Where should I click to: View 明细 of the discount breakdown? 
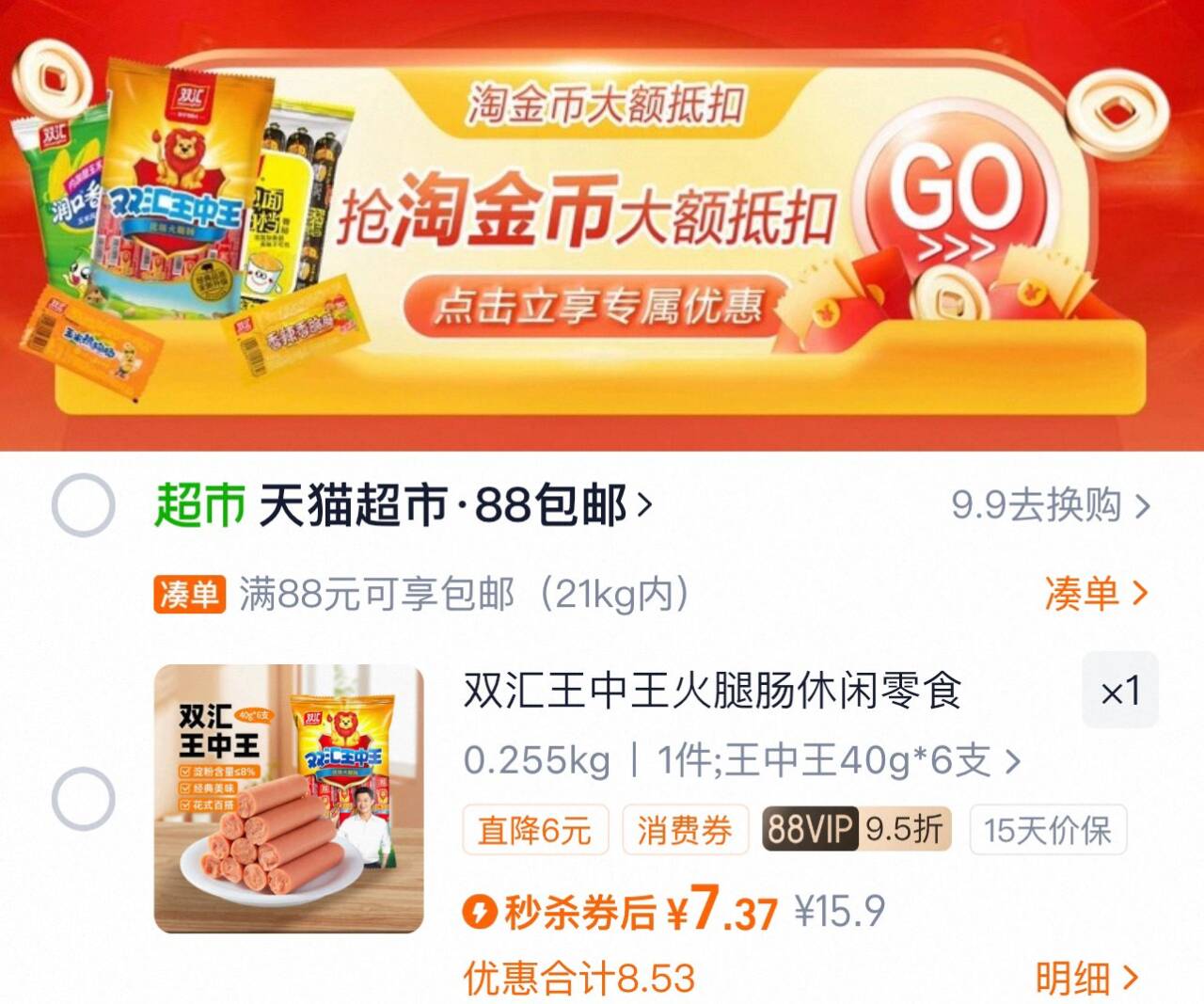click(1086, 979)
